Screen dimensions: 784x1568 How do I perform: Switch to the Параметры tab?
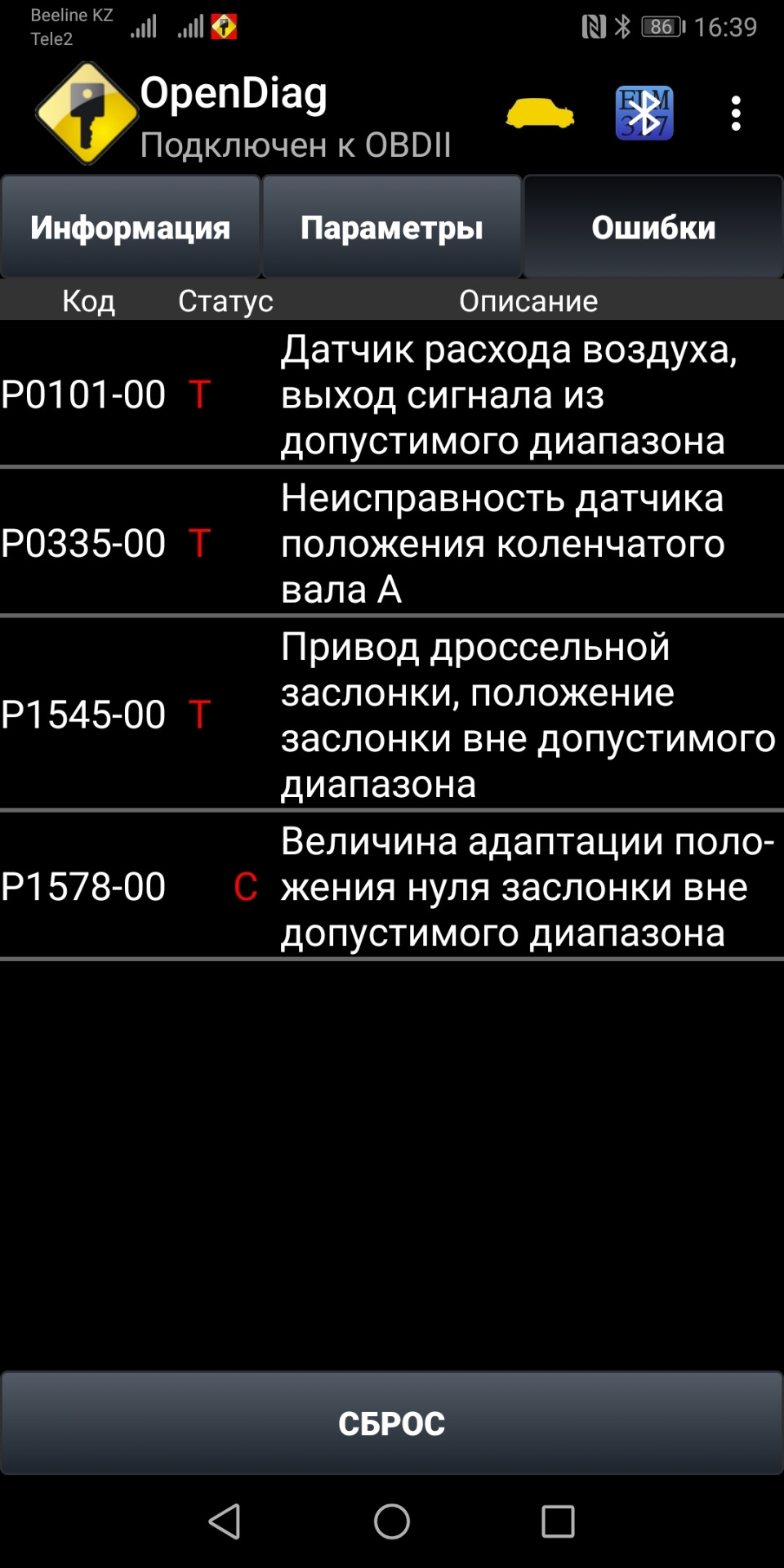392,226
